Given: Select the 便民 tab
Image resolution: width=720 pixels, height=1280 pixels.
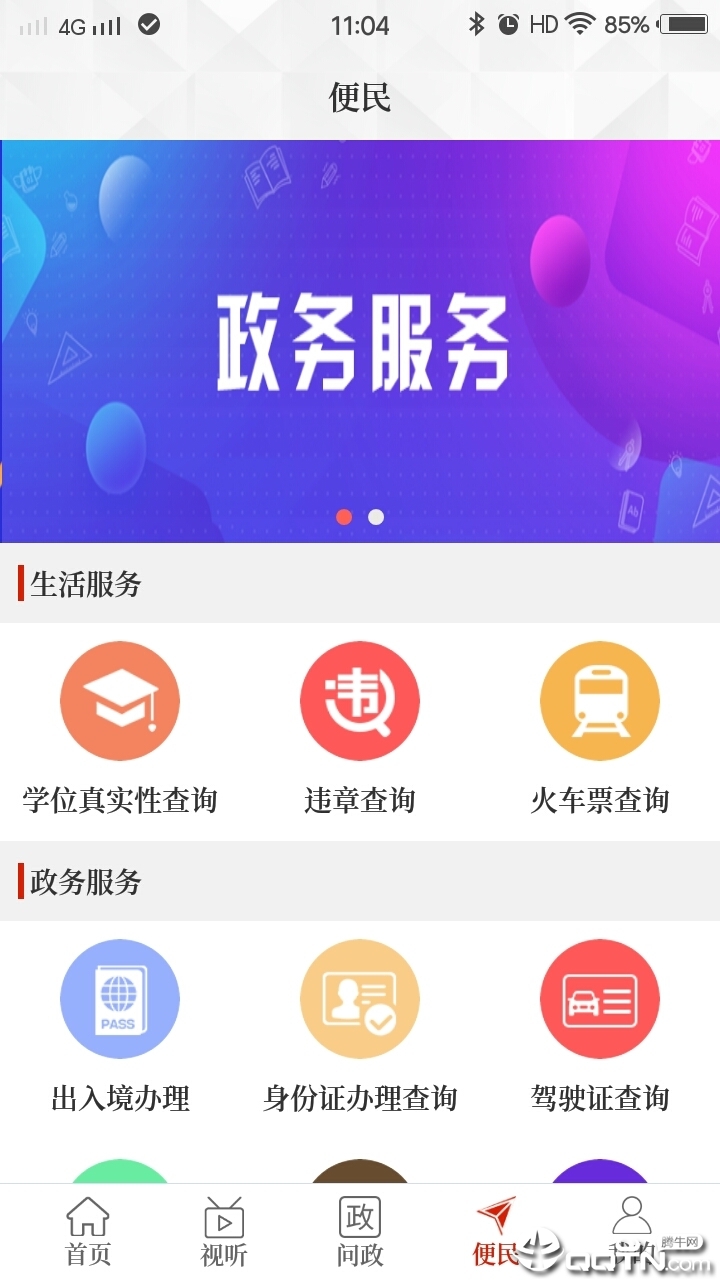Looking at the screenshot, I should [x=496, y=1232].
